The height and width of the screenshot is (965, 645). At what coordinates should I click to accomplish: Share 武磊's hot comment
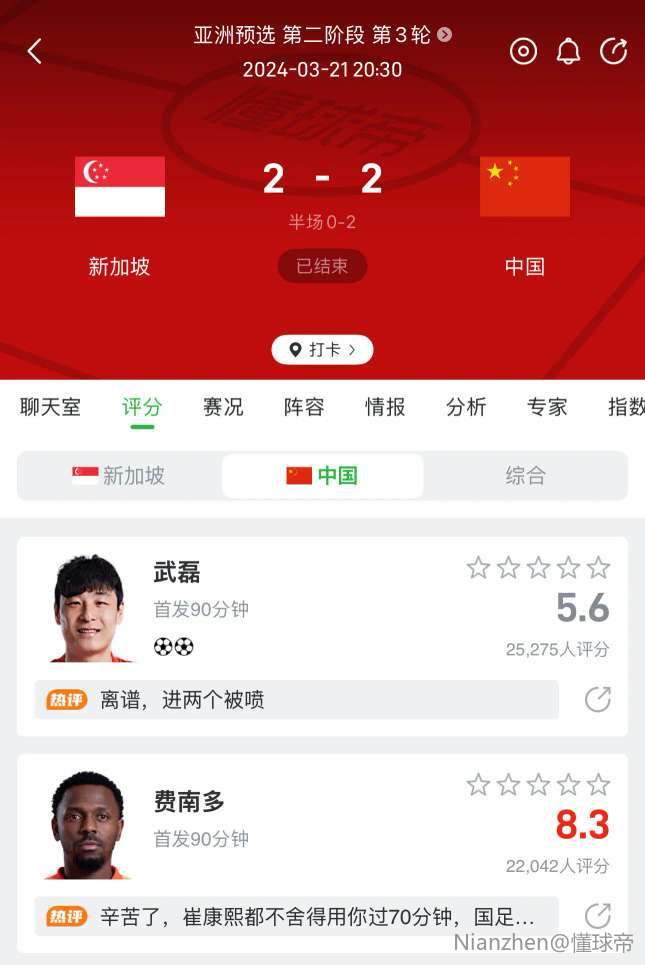597,700
